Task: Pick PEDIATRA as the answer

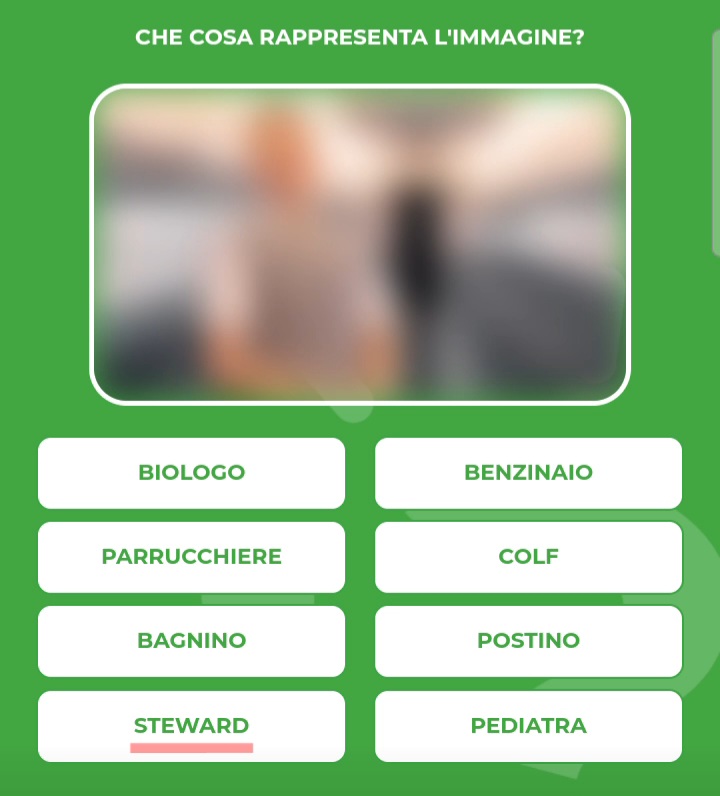Action: [528, 726]
